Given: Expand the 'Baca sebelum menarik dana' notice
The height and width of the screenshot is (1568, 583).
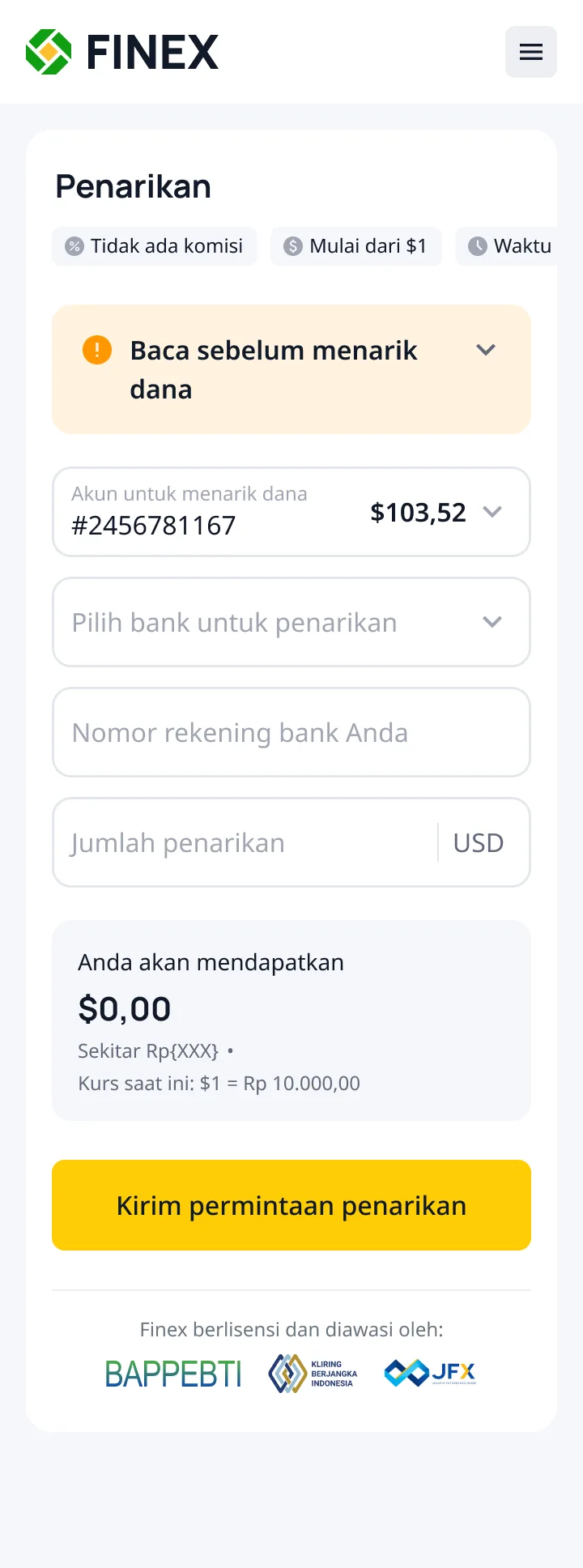Looking at the screenshot, I should (x=486, y=350).
